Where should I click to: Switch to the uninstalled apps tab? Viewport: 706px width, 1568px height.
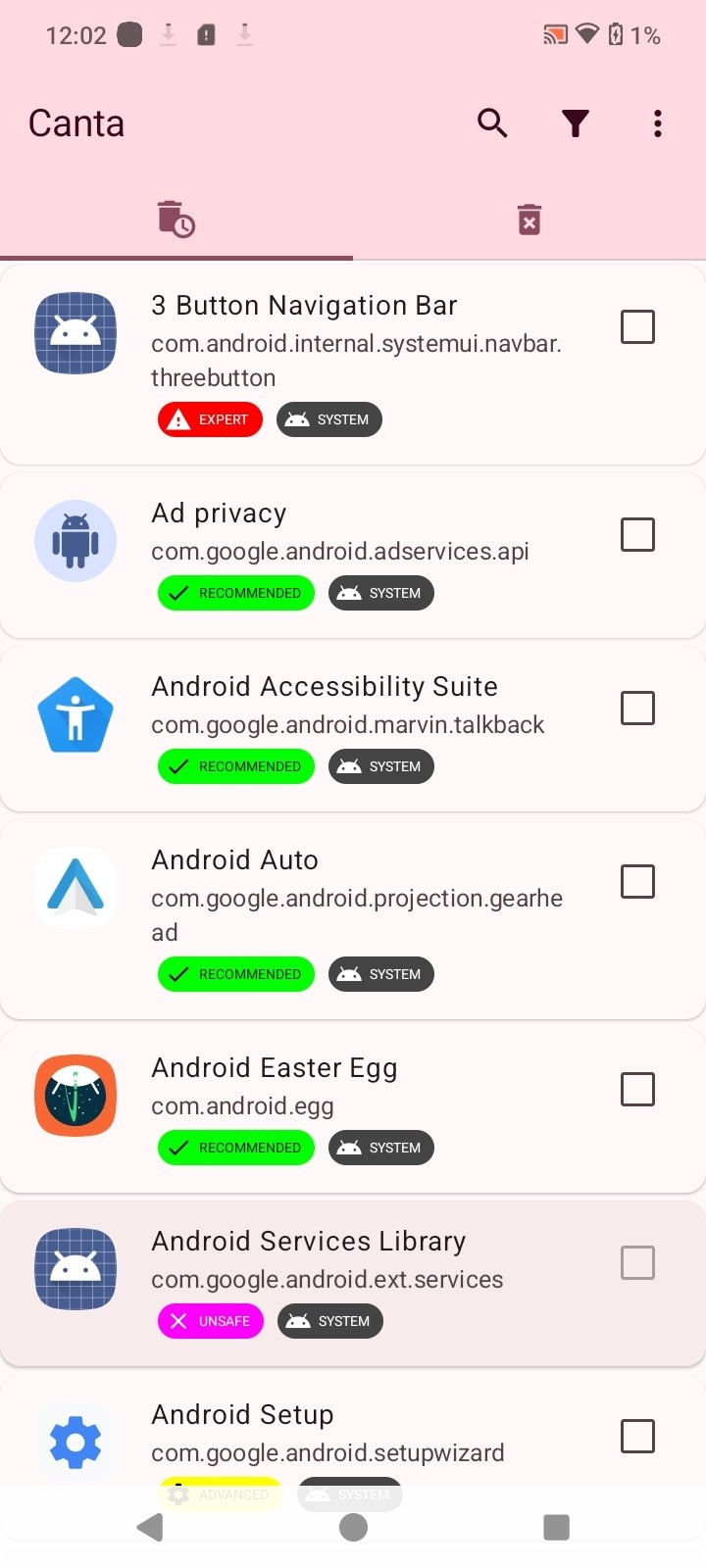pyautogui.click(x=529, y=219)
